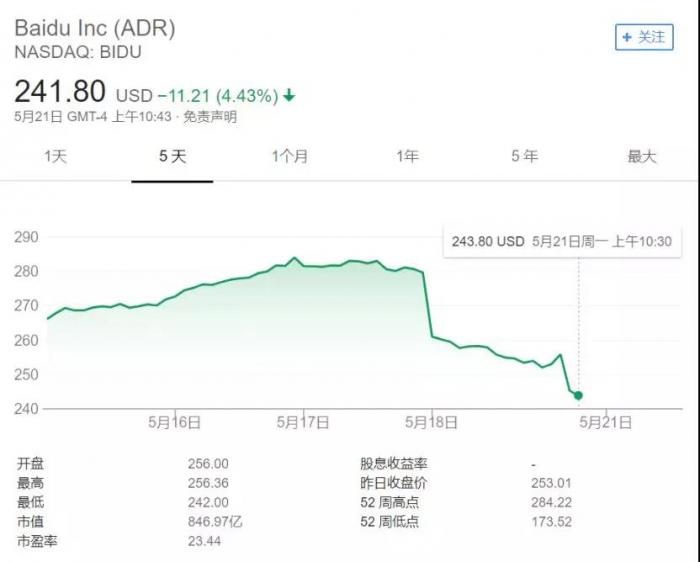Switch chart to 1年 view
This screenshot has width=700, height=562.
(407, 157)
